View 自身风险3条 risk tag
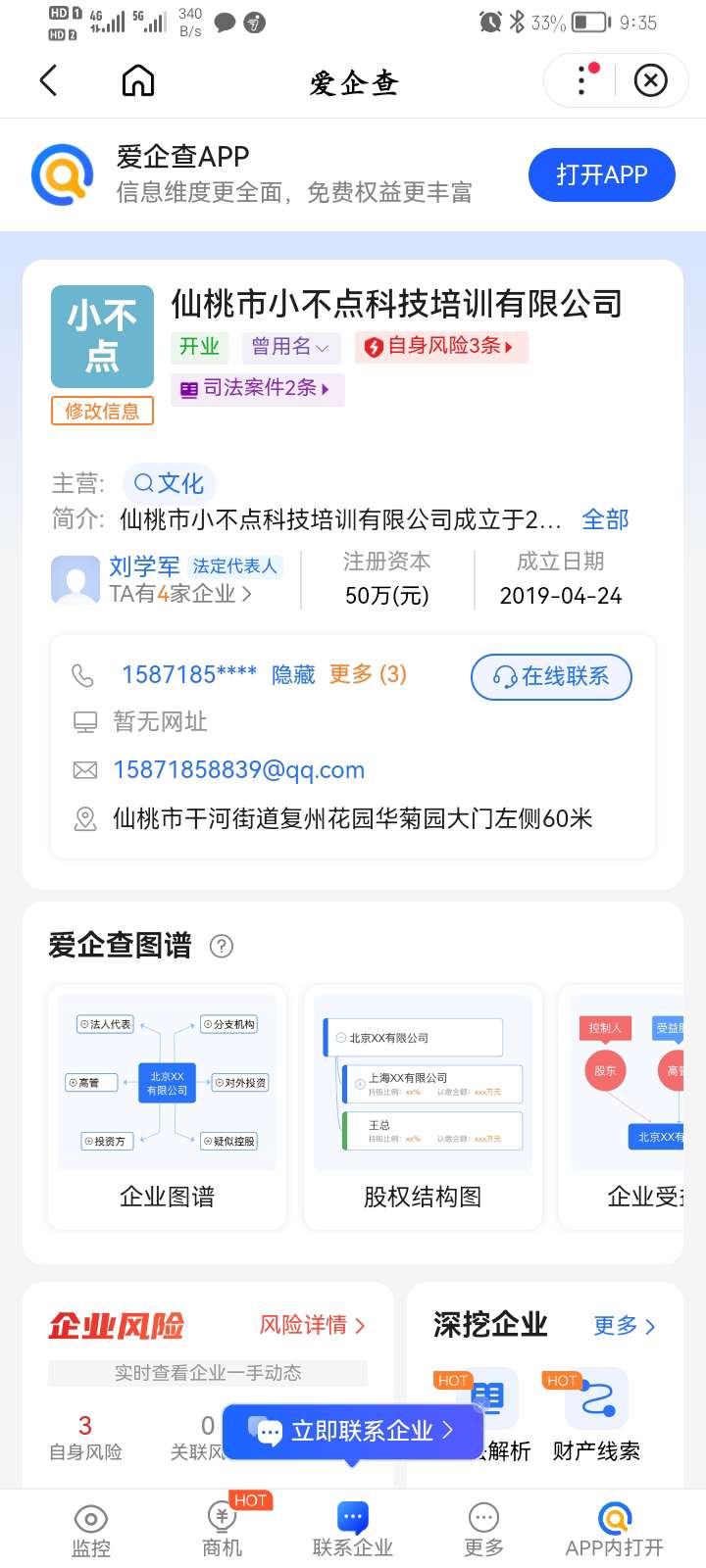The height and width of the screenshot is (1568, 706). click(x=440, y=347)
